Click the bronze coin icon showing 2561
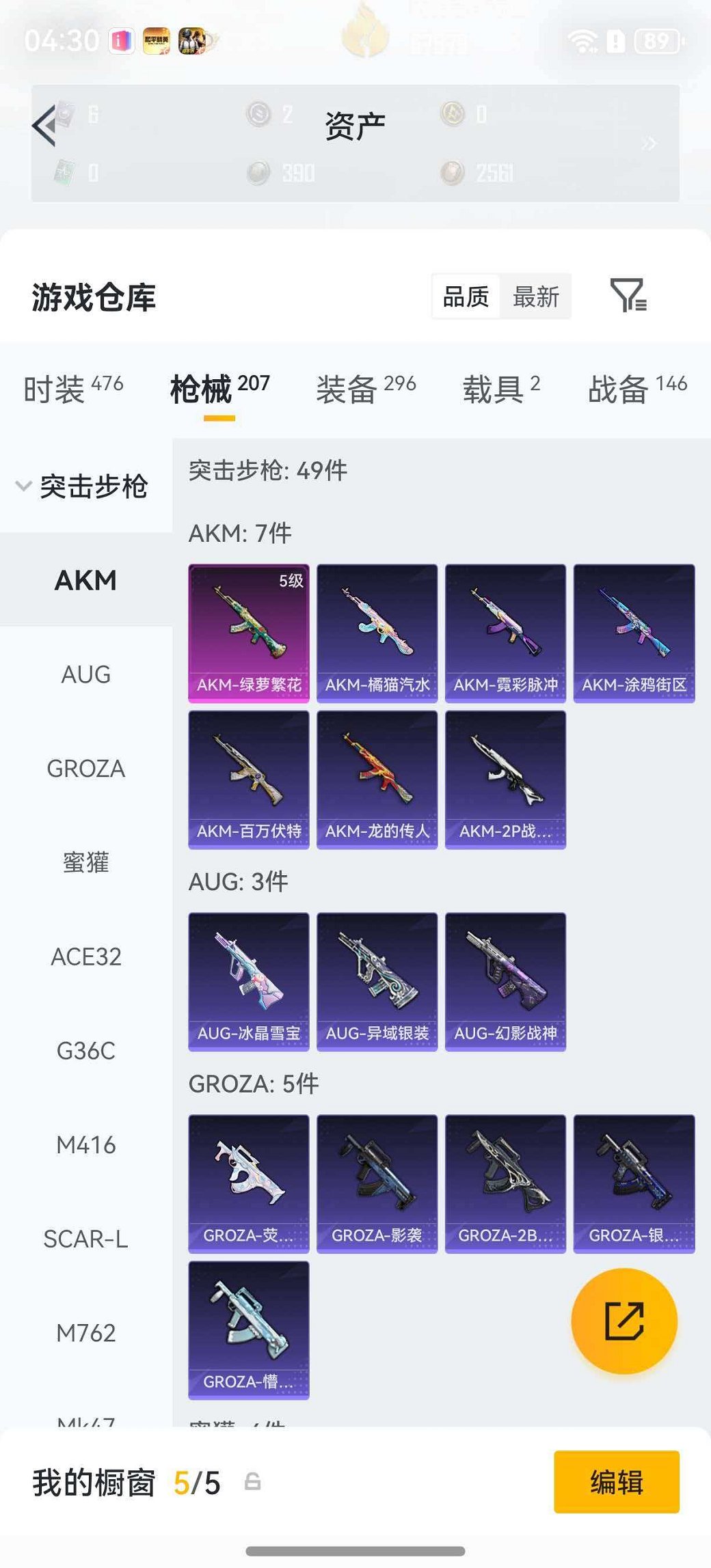The height and width of the screenshot is (1568, 711). pyautogui.click(x=453, y=174)
